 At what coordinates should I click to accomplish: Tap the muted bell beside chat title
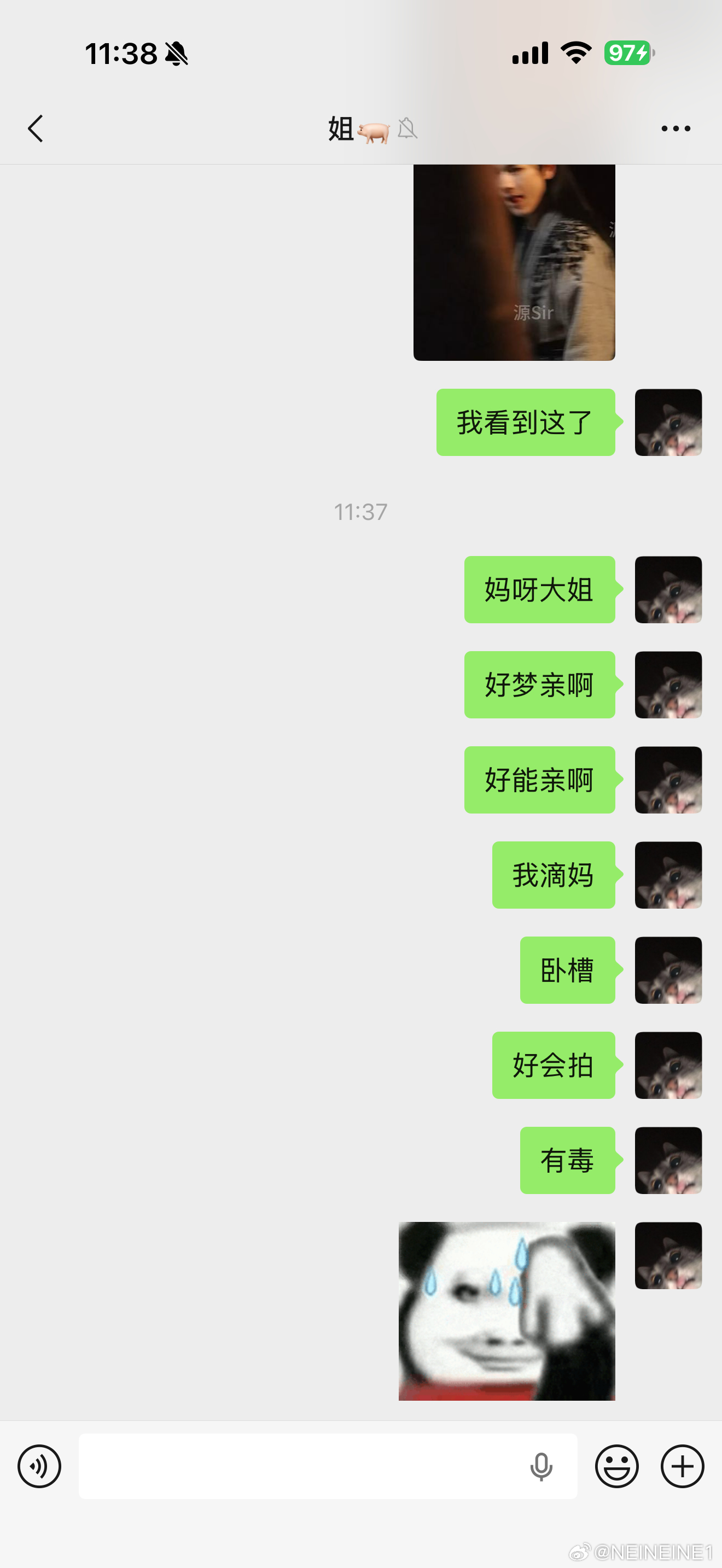tap(407, 128)
